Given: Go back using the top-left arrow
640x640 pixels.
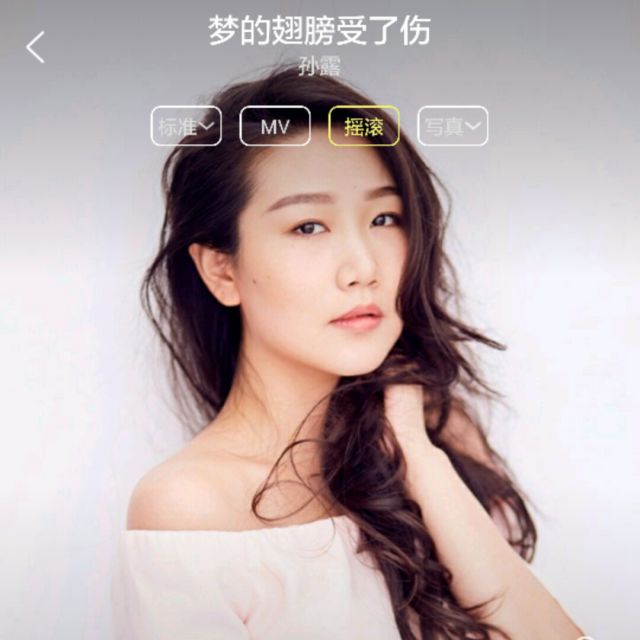Looking at the screenshot, I should tap(36, 47).
